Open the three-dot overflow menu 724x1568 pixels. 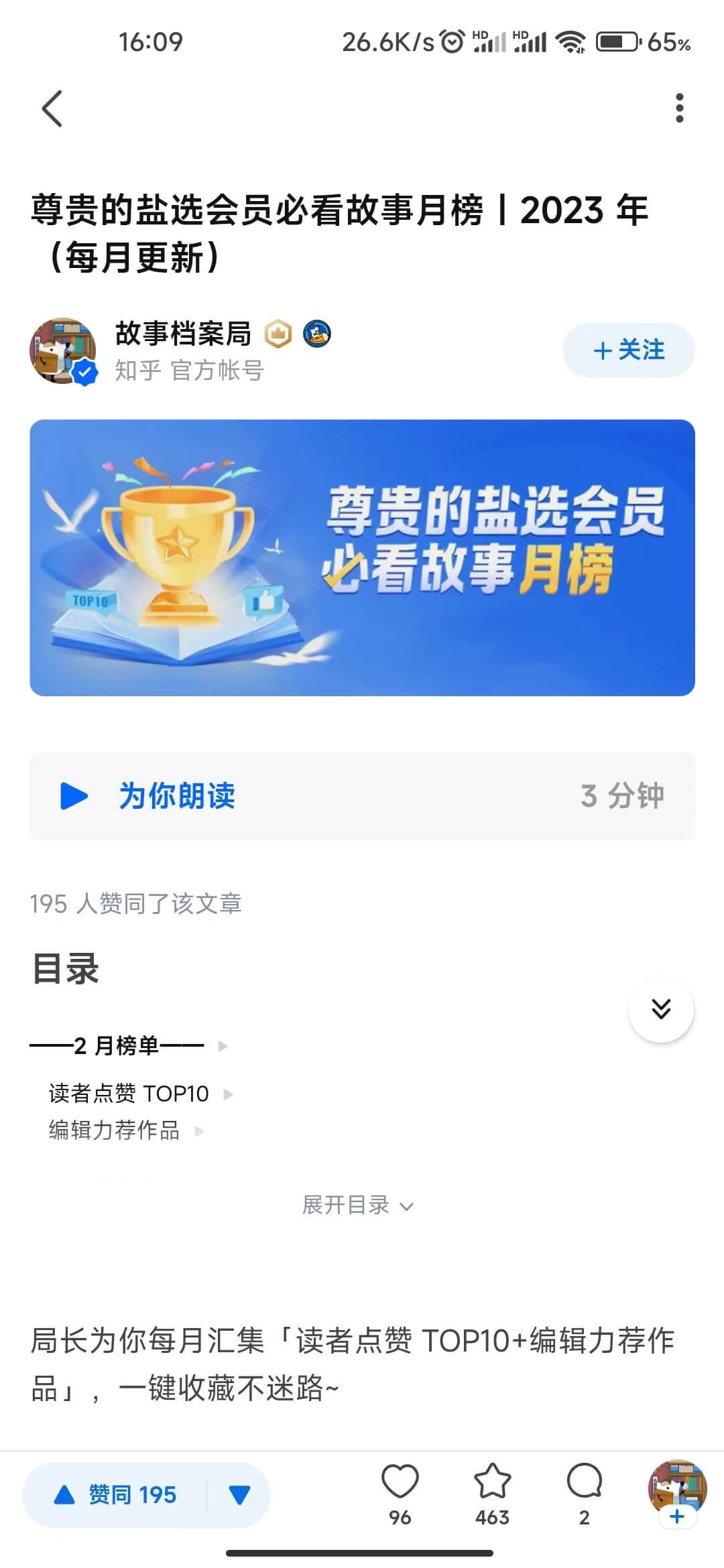tap(679, 109)
